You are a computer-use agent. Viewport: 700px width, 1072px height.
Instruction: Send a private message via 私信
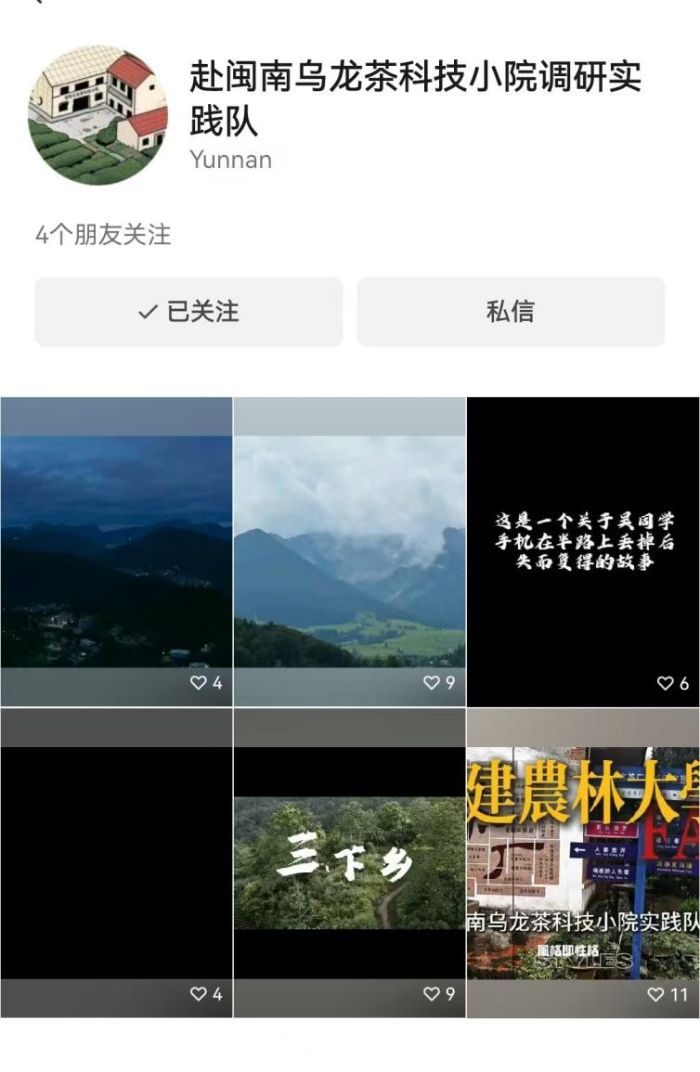tap(510, 312)
